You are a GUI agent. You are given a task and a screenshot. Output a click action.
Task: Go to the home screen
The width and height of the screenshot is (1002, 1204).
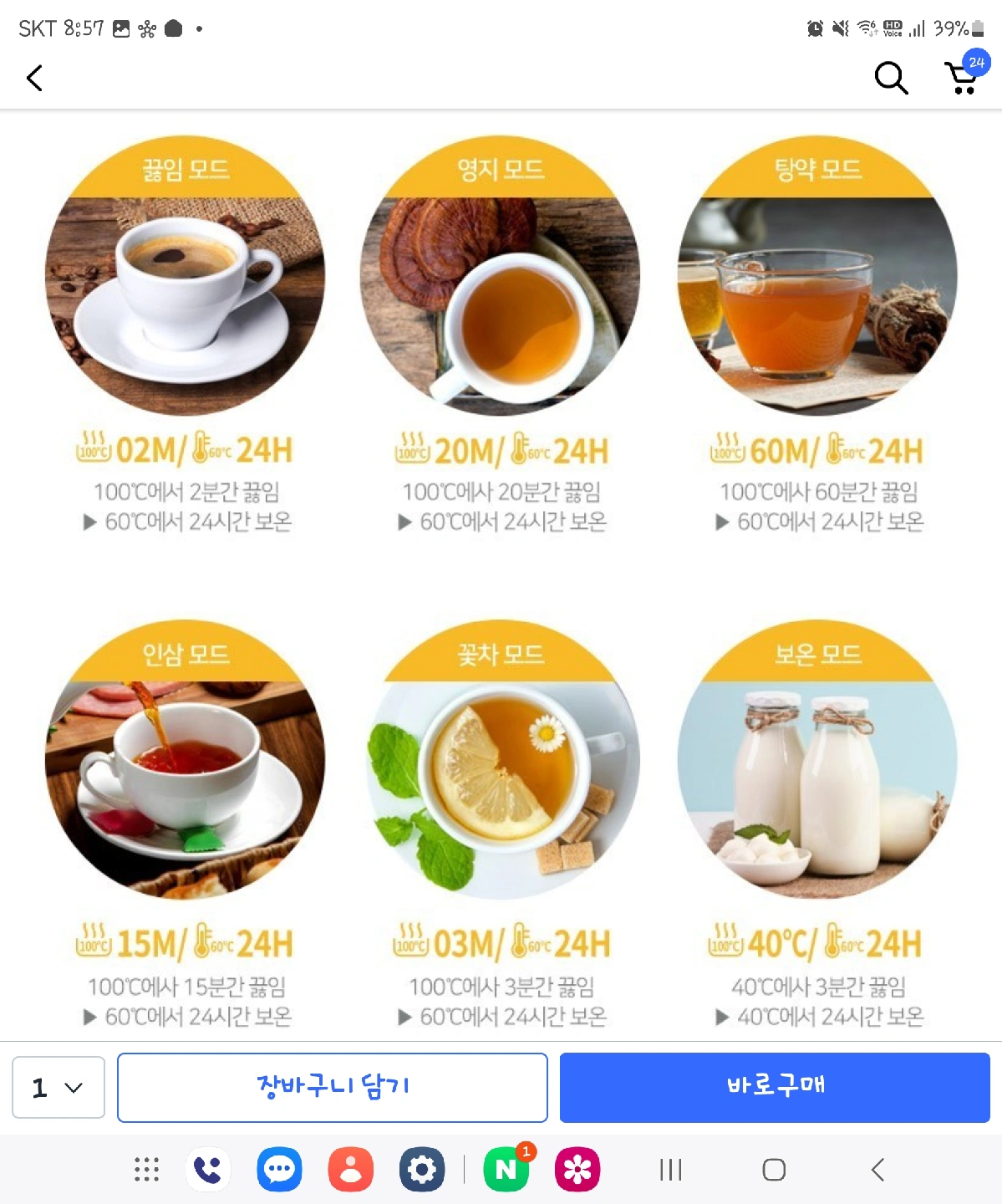coord(774,1170)
